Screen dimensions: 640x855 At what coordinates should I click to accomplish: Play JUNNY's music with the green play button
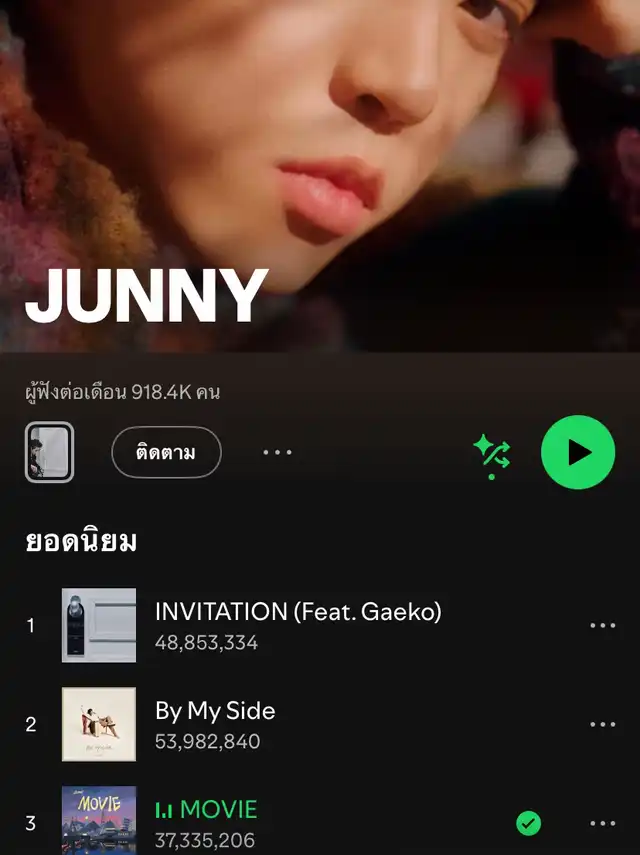click(578, 453)
